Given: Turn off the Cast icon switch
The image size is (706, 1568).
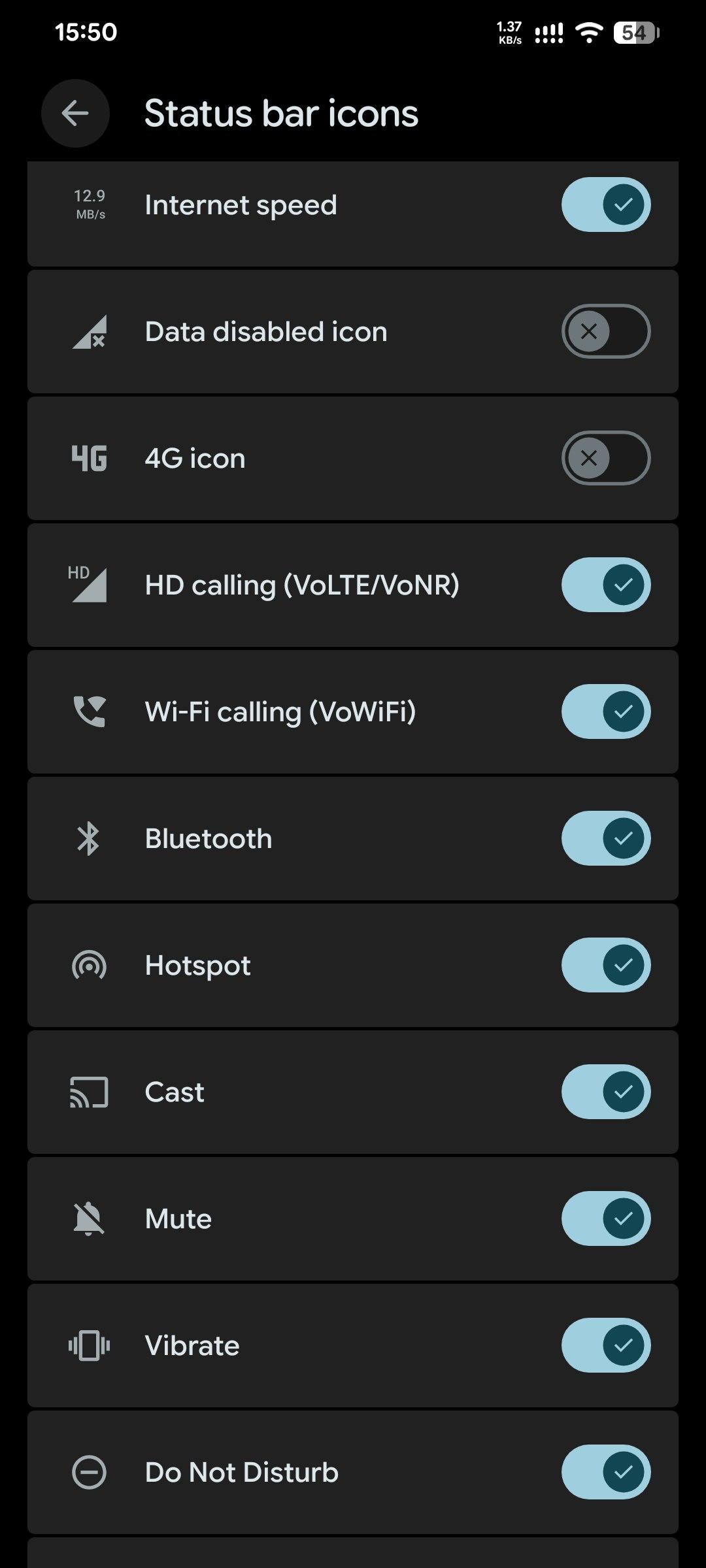Looking at the screenshot, I should (x=605, y=1092).
